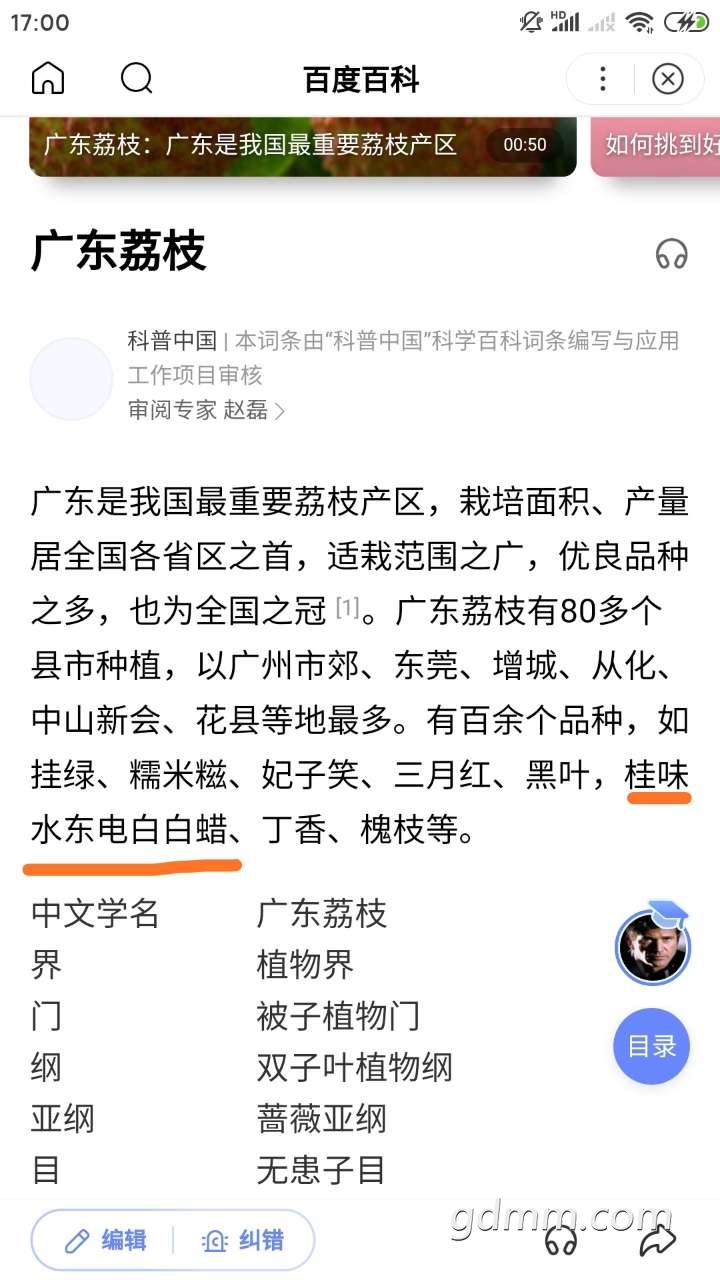Open the 目录 table of contents
This screenshot has height=1280, width=720.
[652, 1046]
